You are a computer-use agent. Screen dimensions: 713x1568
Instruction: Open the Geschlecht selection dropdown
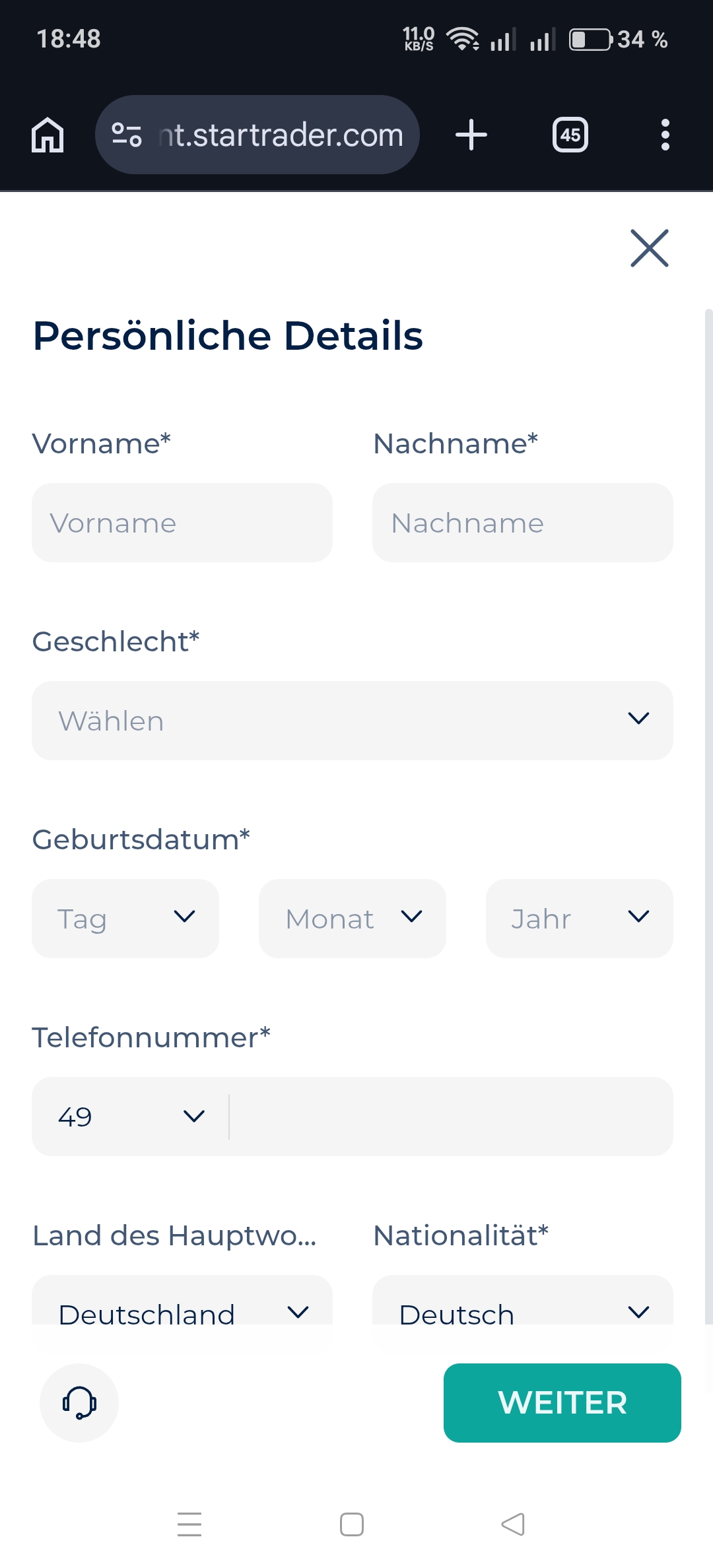tap(352, 721)
